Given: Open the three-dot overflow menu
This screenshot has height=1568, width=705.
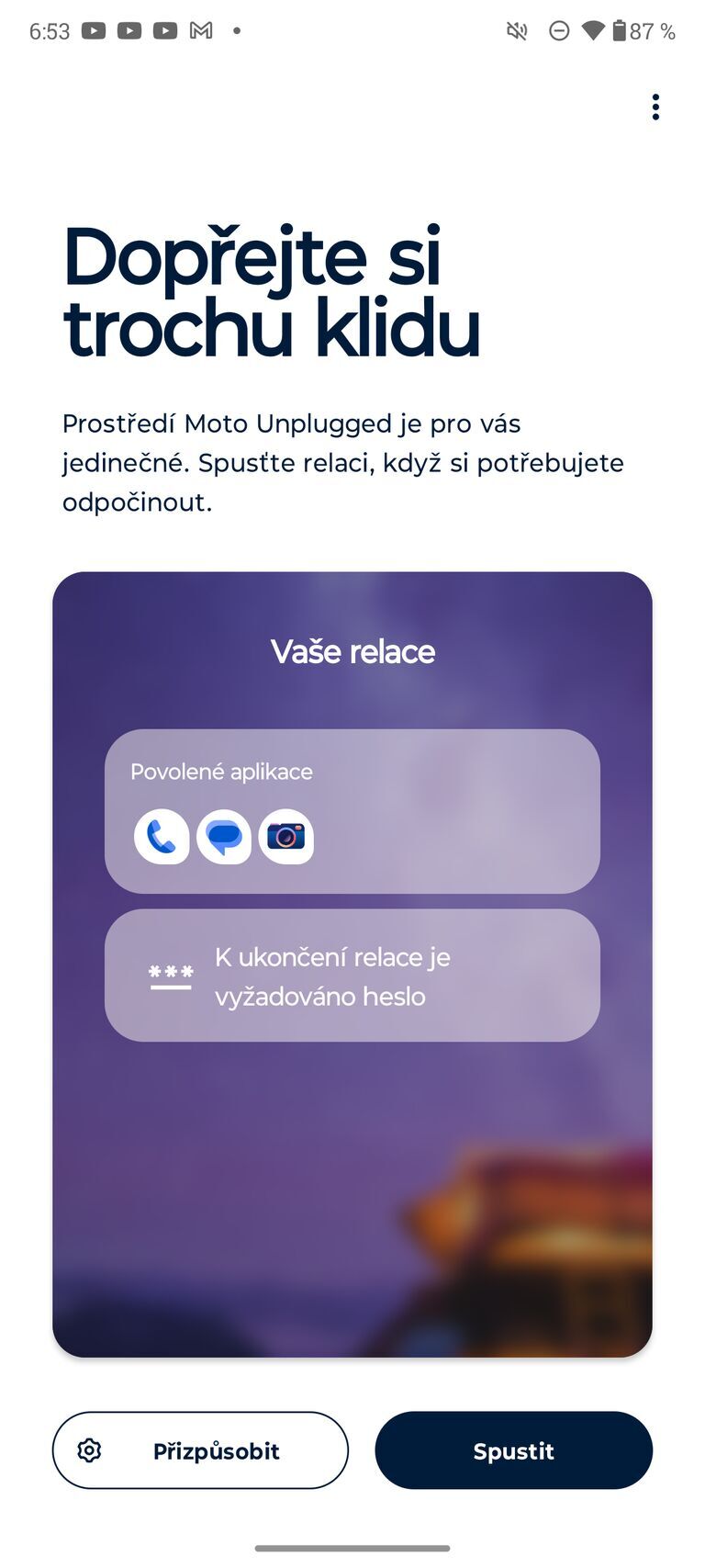Looking at the screenshot, I should (x=655, y=107).
